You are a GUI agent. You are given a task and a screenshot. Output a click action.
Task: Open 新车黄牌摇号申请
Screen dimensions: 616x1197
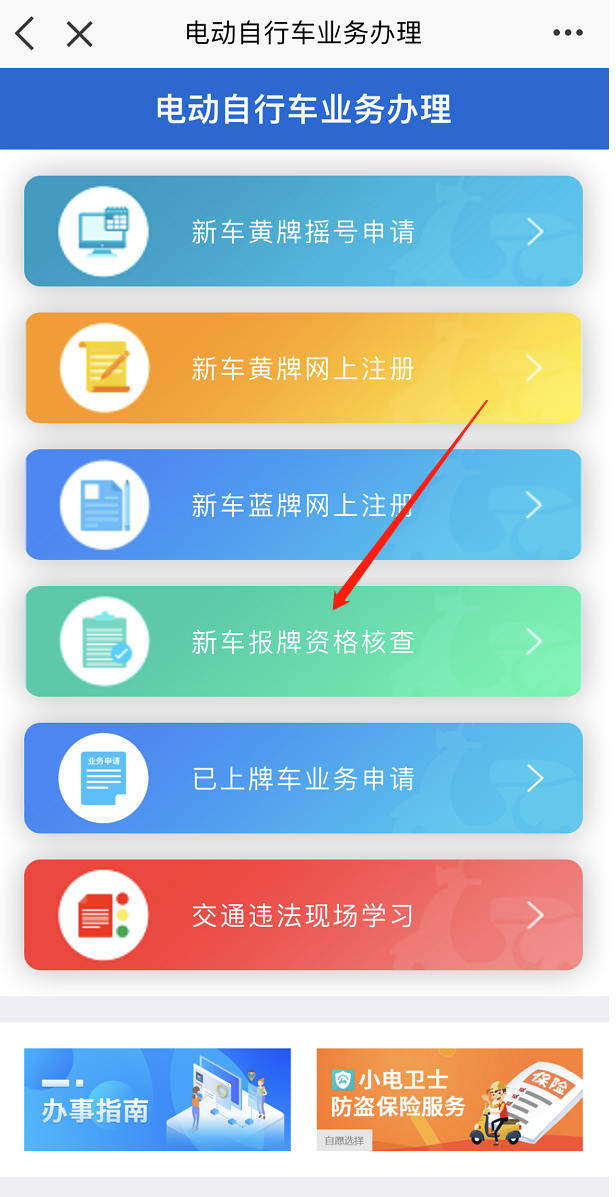pos(303,232)
